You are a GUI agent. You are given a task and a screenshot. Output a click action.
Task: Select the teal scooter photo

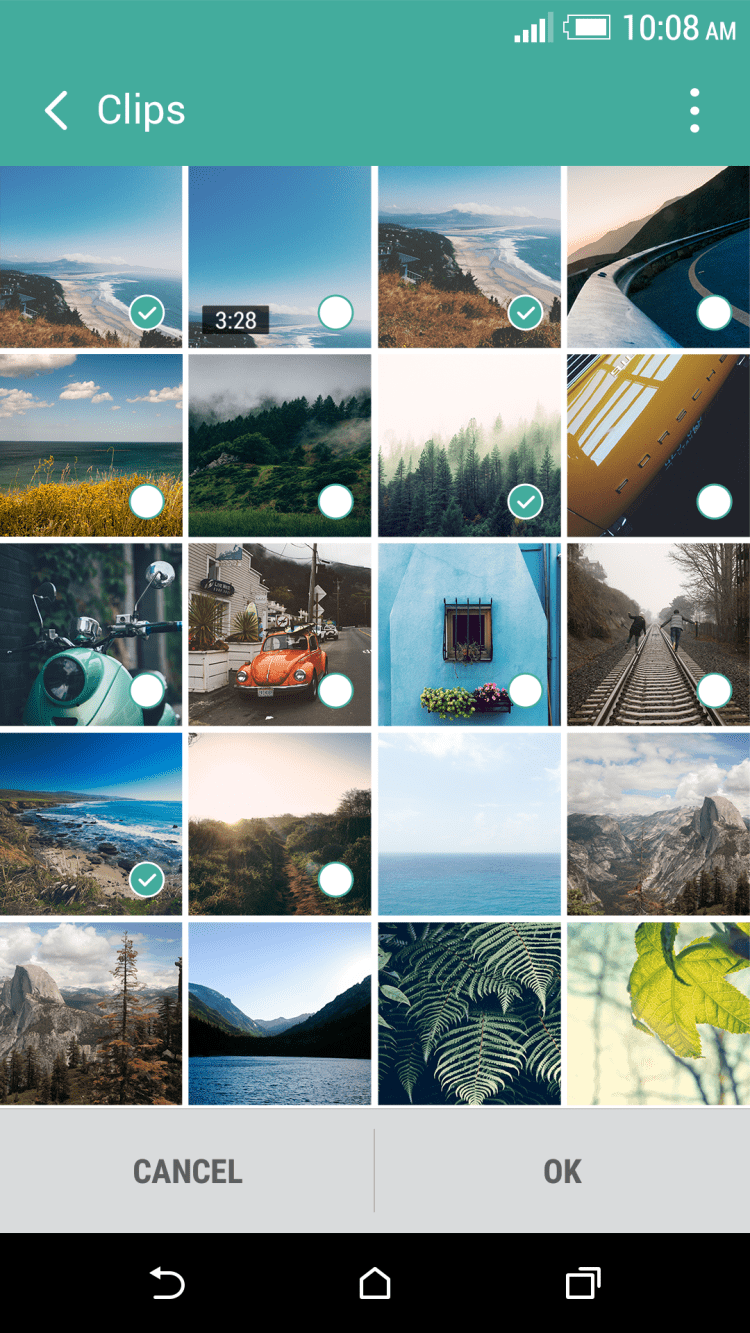(x=147, y=690)
